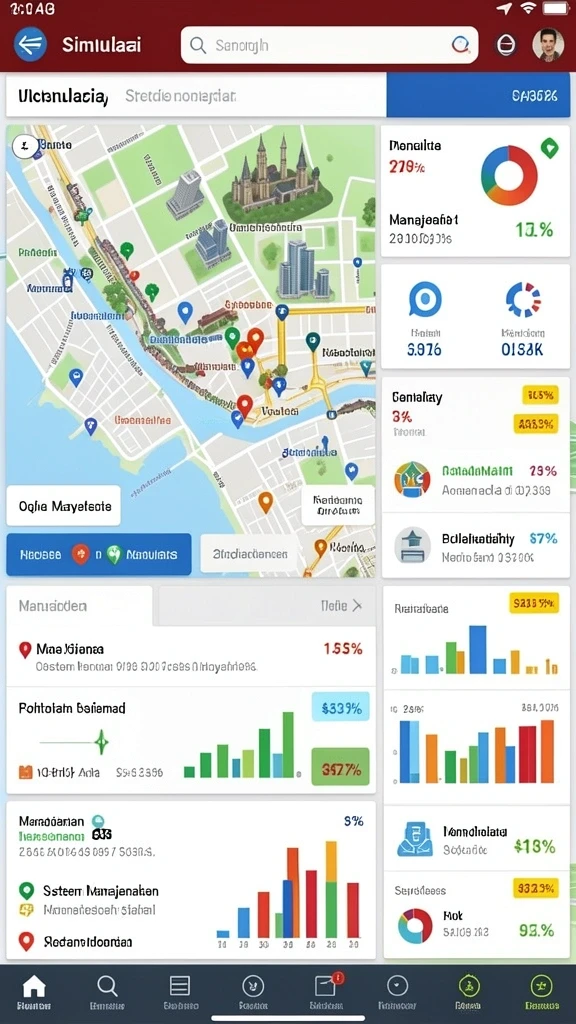Open the Monoholate card
The height and width of the screenshot is (1024, 576).
tap(476, 839)
